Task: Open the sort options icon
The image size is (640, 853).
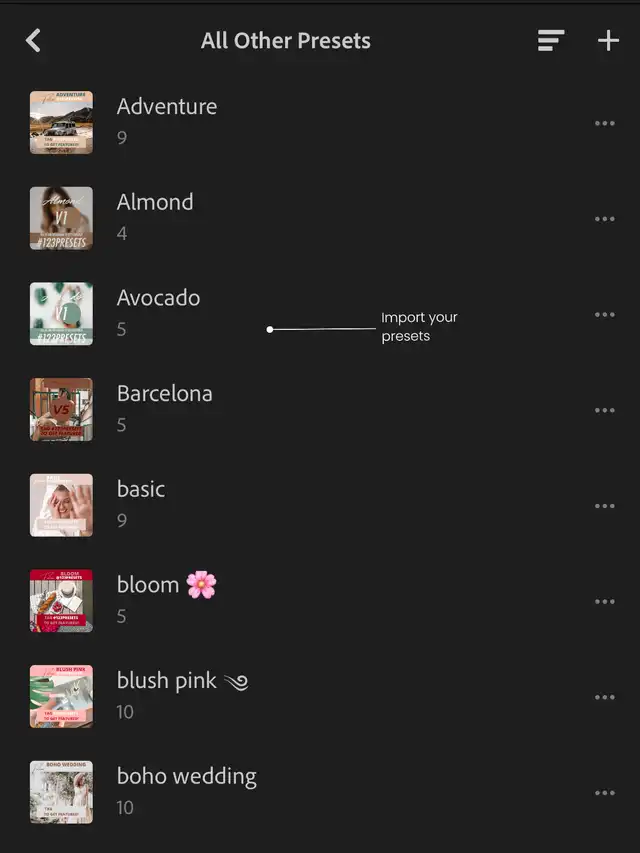Action: 551,41
